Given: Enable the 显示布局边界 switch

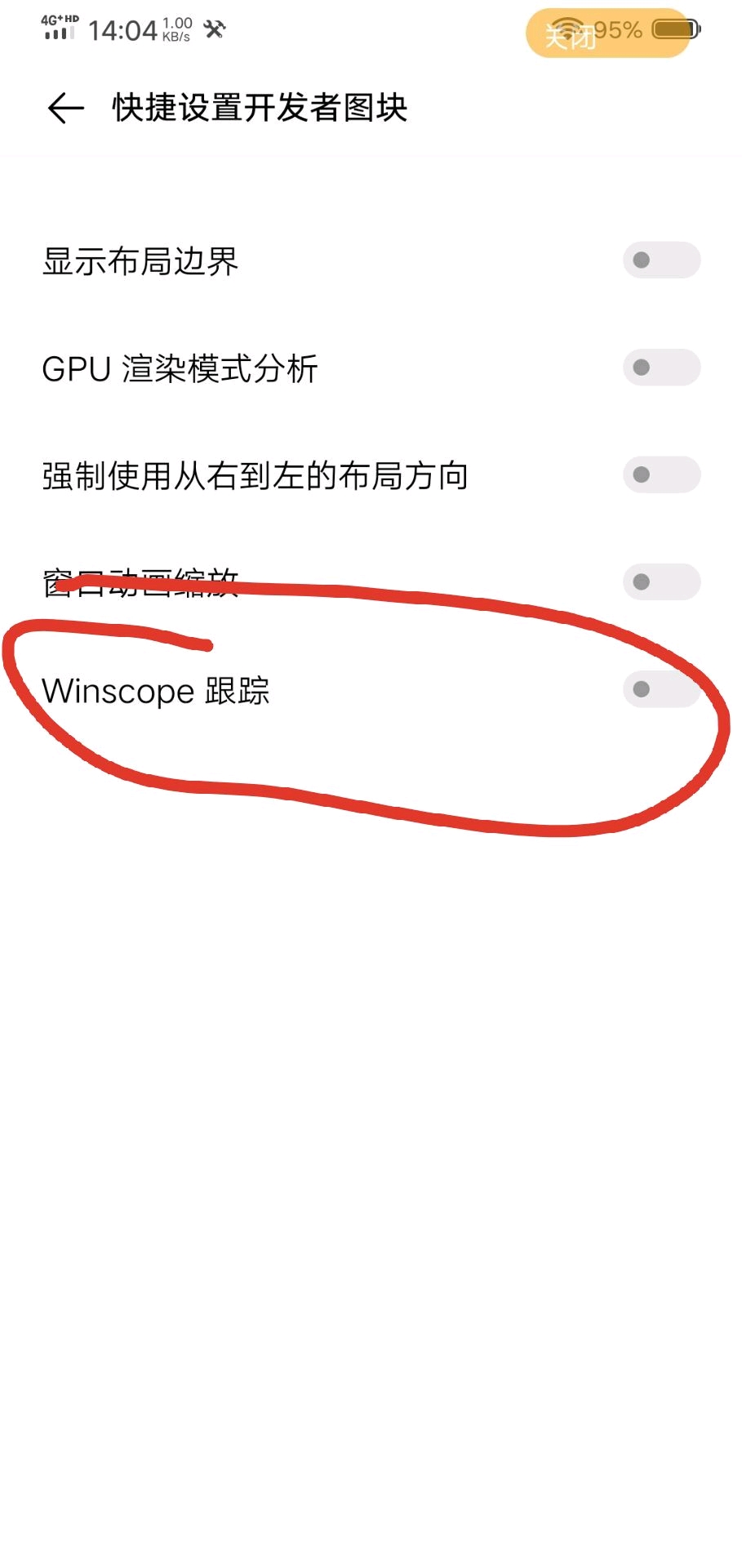Looking at the screenshot, I should click(x=661, y=261).
